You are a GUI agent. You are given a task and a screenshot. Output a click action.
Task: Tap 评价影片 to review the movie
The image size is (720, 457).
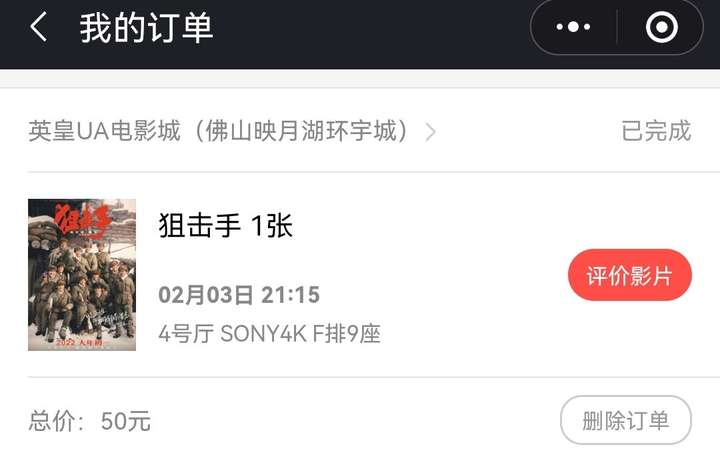(629, 276)
